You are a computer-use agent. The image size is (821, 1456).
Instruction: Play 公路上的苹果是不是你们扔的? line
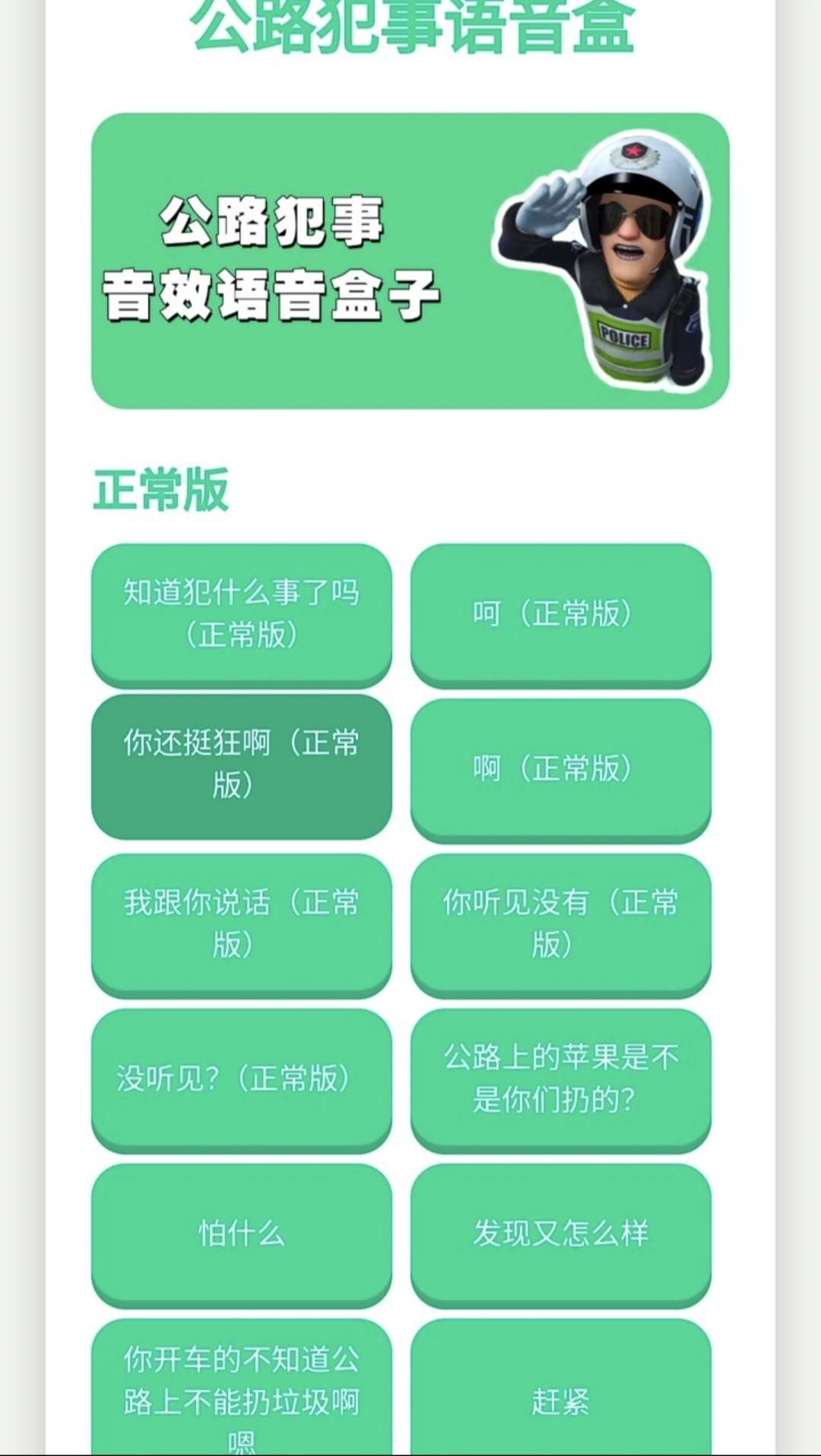coord(561,1078)
